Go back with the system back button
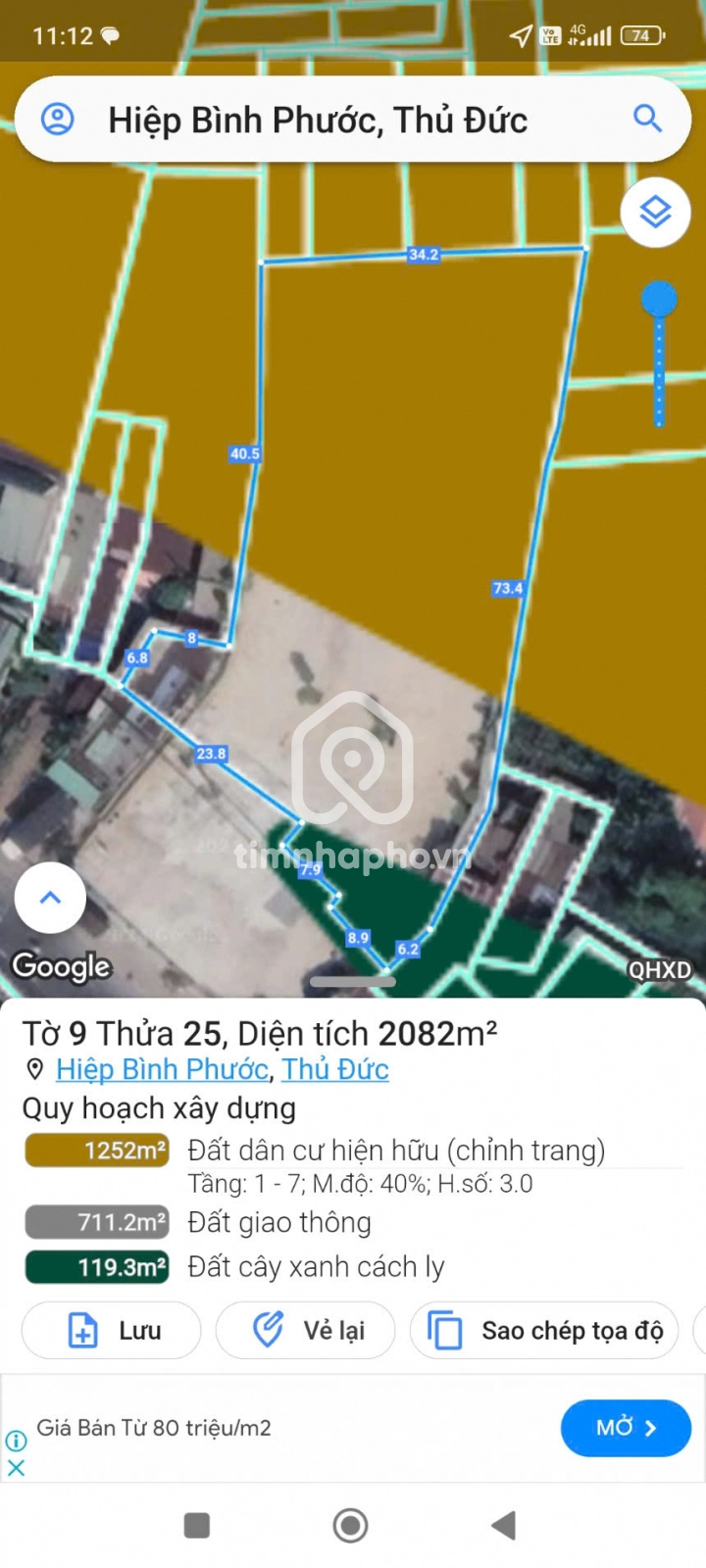 pos(503,1525)
